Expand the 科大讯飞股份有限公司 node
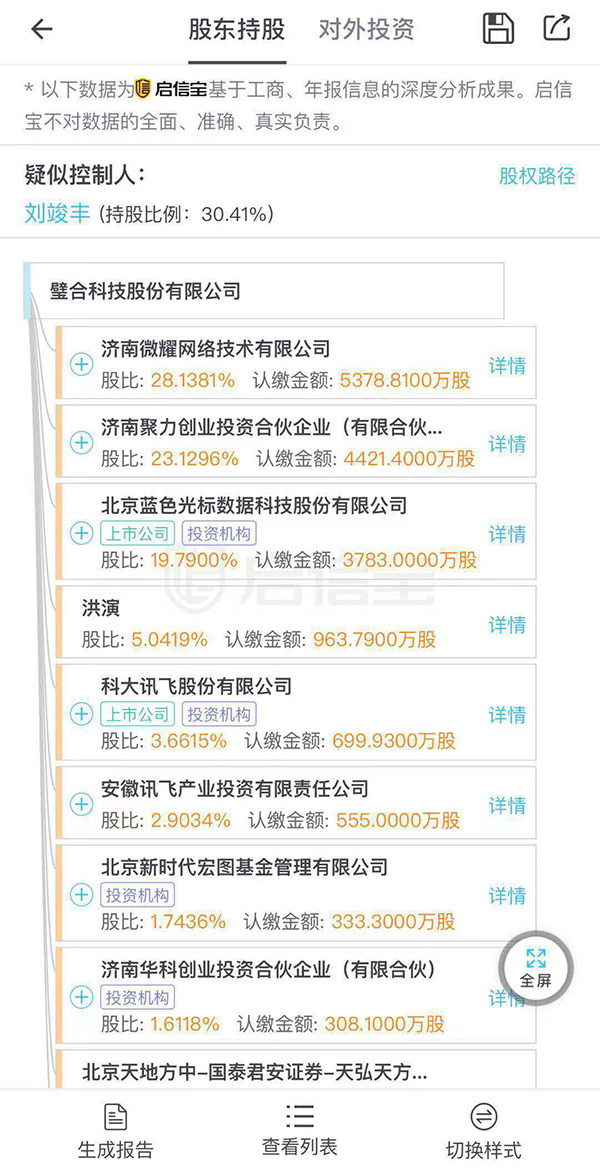 tap(81, 714)
